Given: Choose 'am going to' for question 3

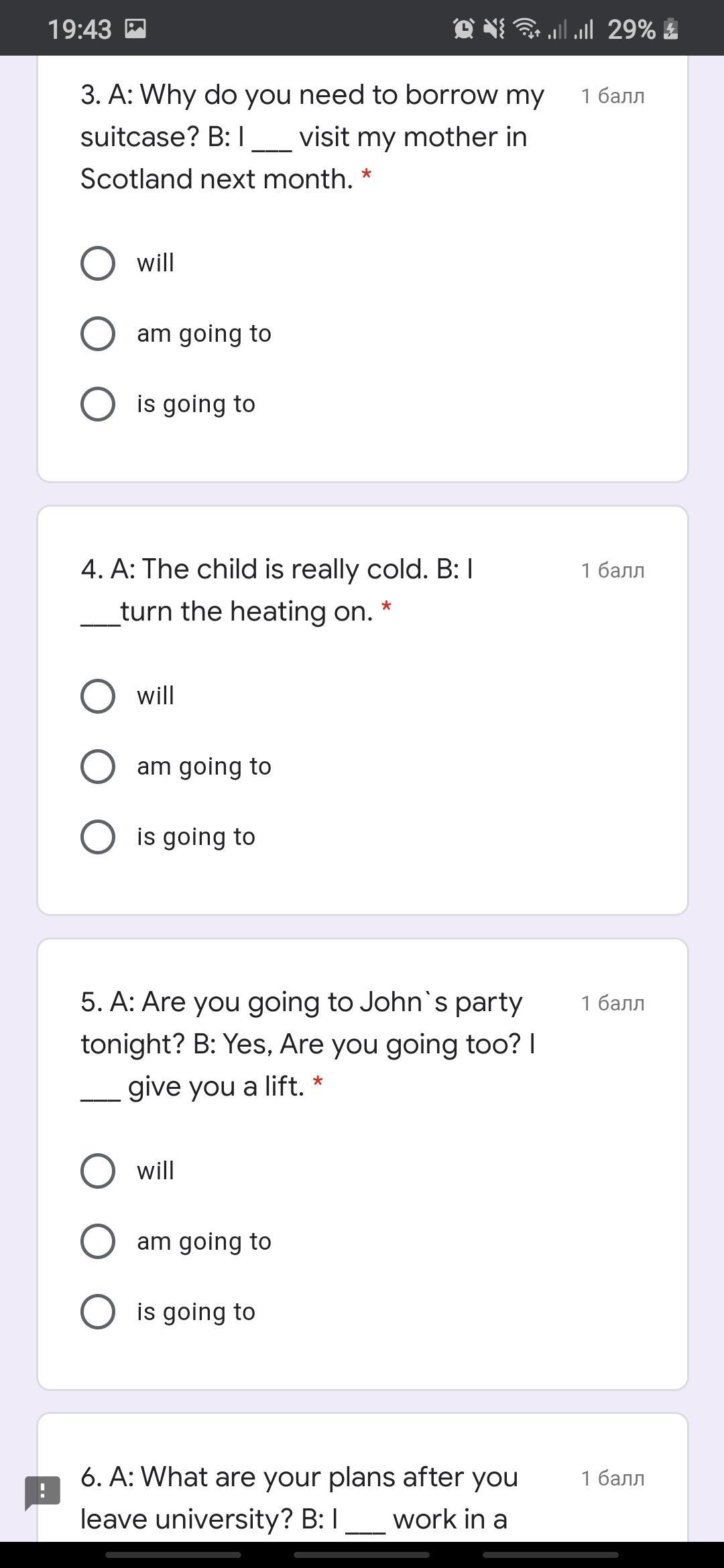Looking at the screenshot, I should point(98,334).
